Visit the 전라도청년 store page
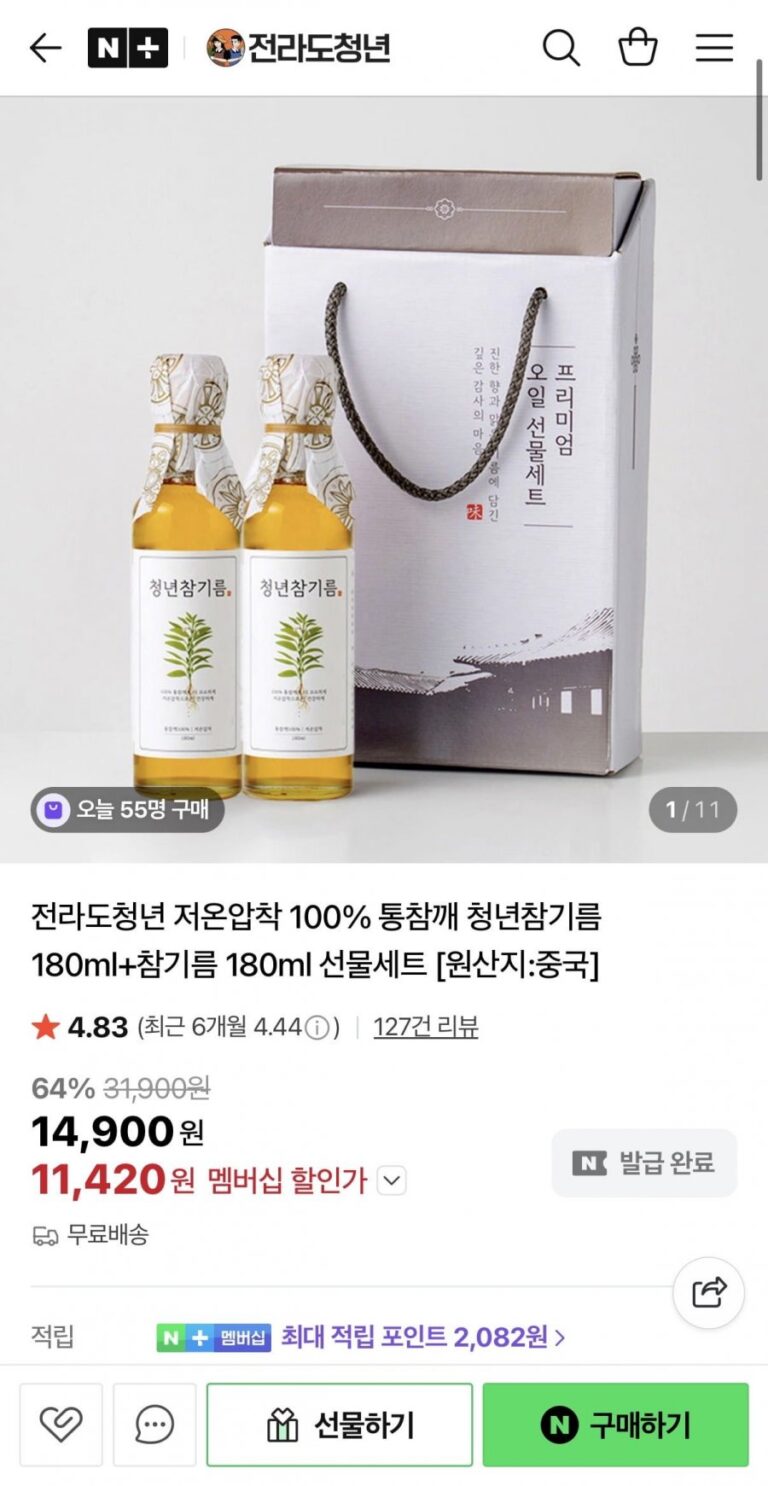Image resolution: width=768 pixels, height=1486 pixels. tap(298, 47)
